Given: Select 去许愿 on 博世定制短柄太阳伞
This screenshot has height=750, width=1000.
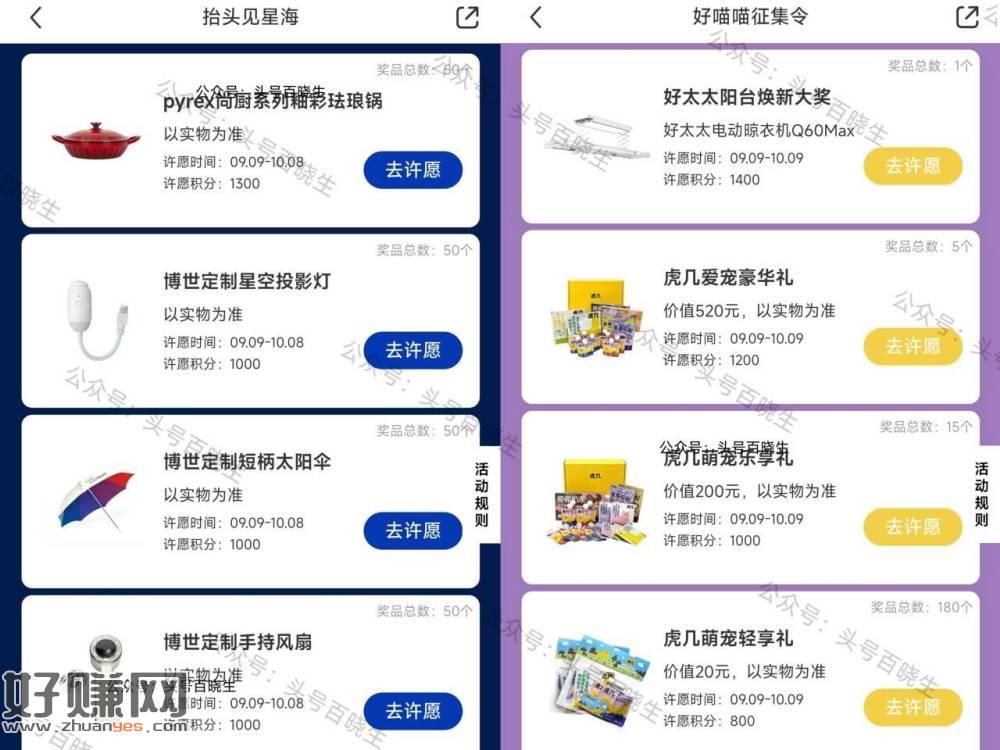Looking at the screenshot, I should coord(413,531).
